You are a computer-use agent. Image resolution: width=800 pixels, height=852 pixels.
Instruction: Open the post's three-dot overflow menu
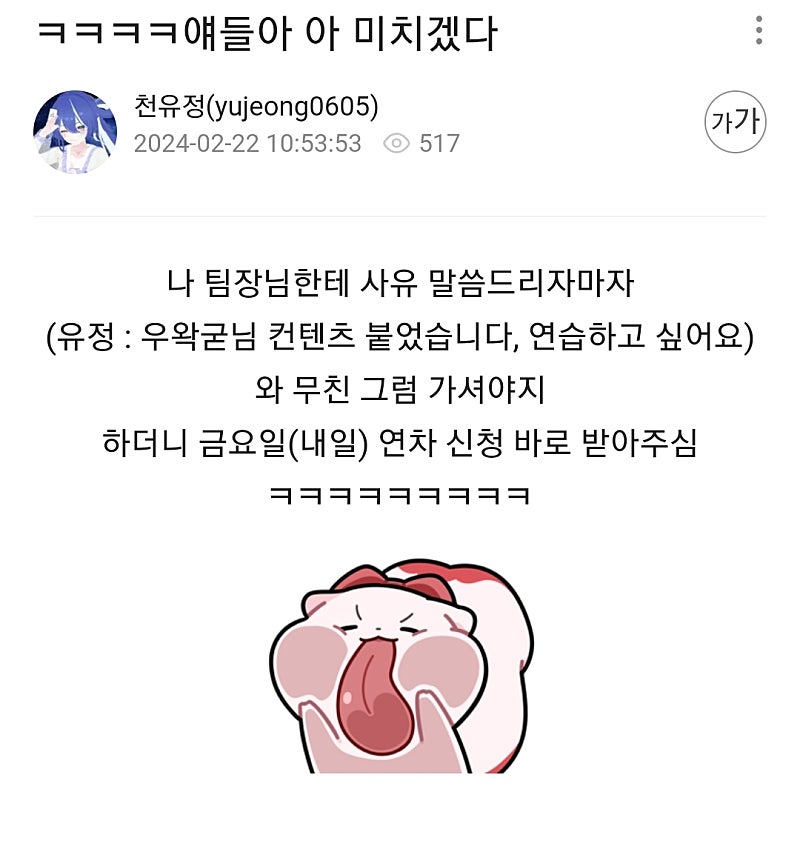[759, 31]
